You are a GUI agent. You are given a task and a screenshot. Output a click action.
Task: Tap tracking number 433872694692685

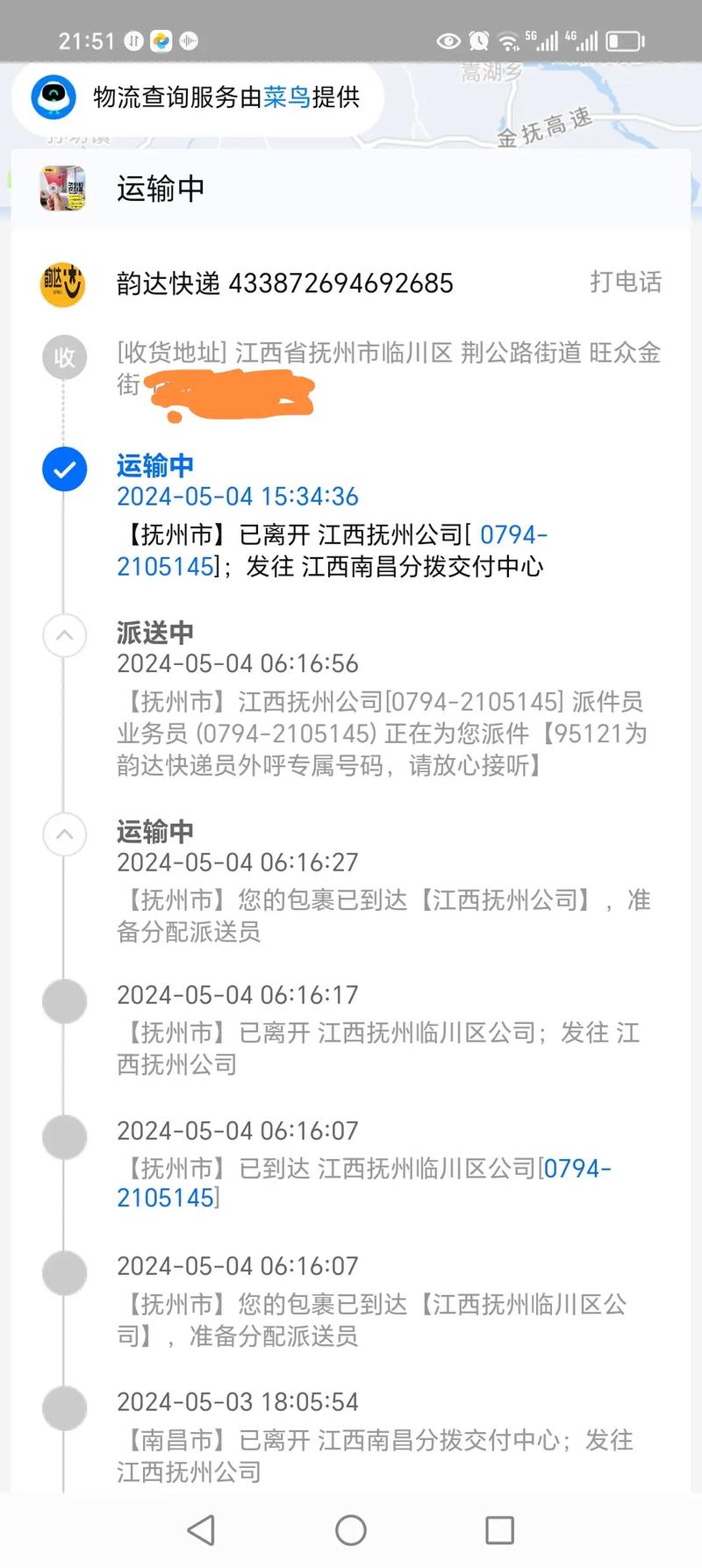pyautogui.click(x=342, y=283)
